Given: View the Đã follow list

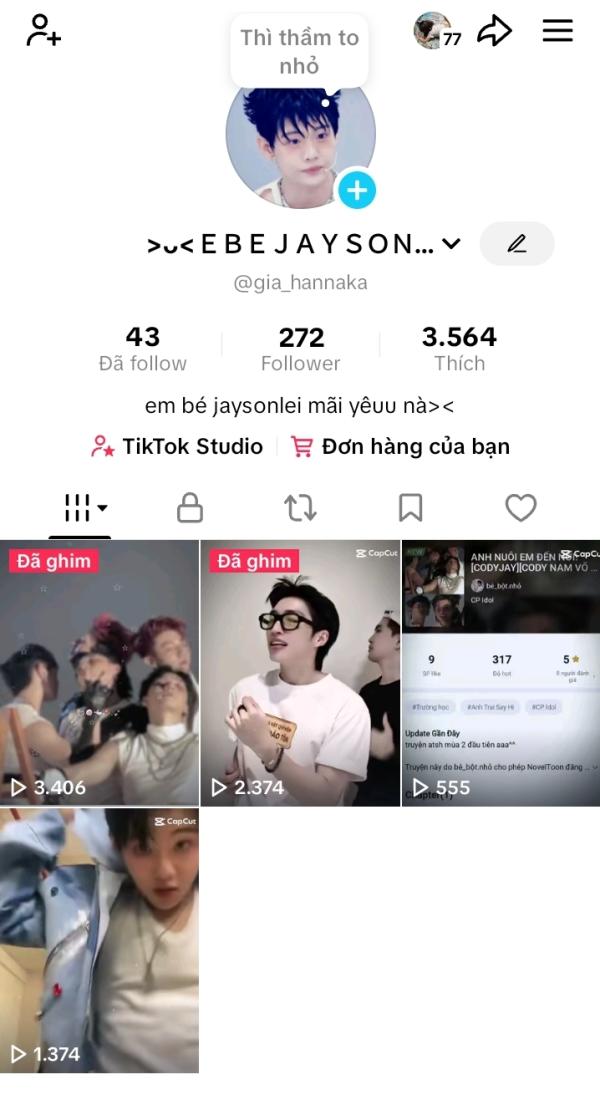Looking at the screenshot, I should point(143,349).
